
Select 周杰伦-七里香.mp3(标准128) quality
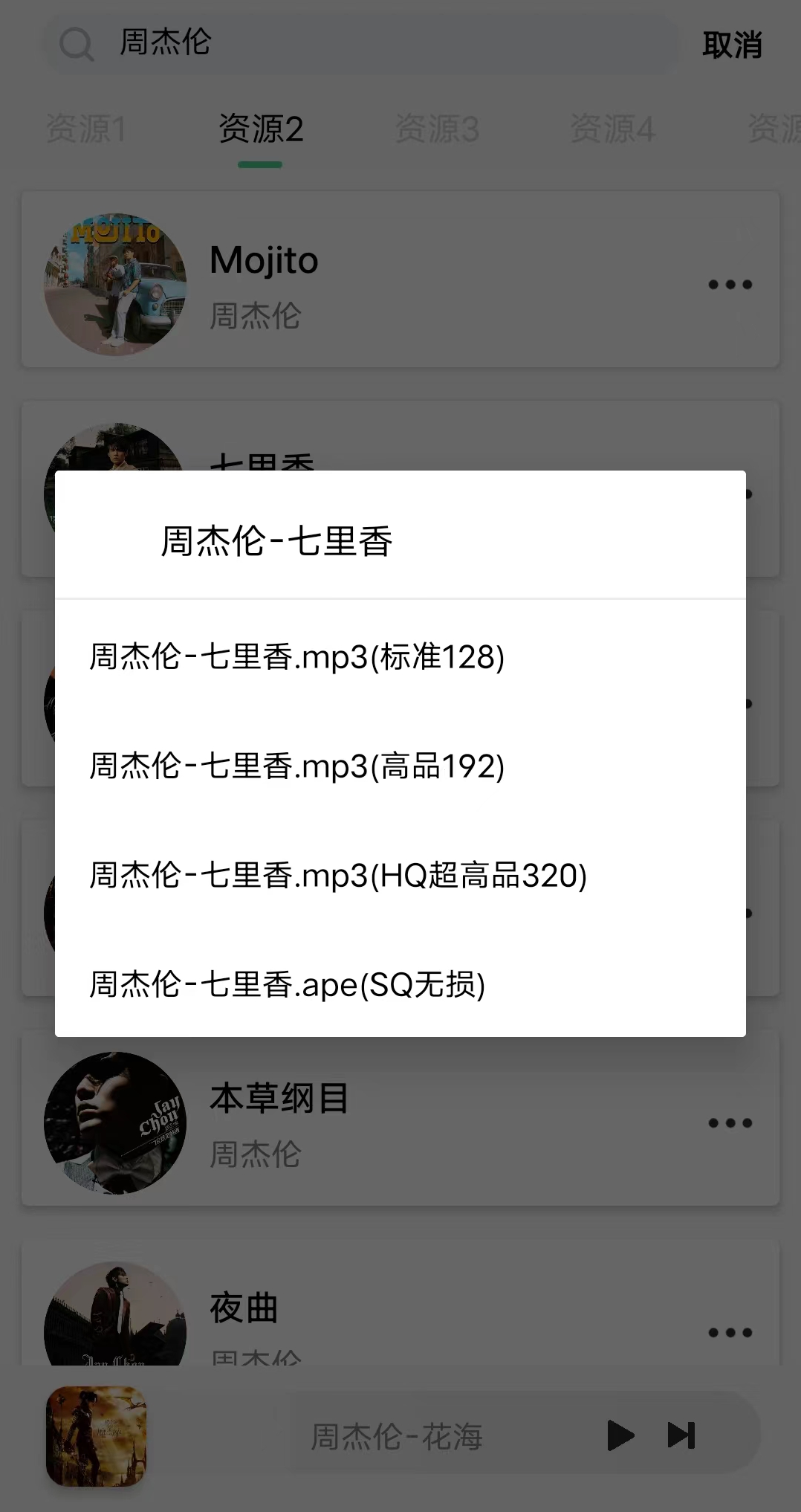tap(296, 657)
